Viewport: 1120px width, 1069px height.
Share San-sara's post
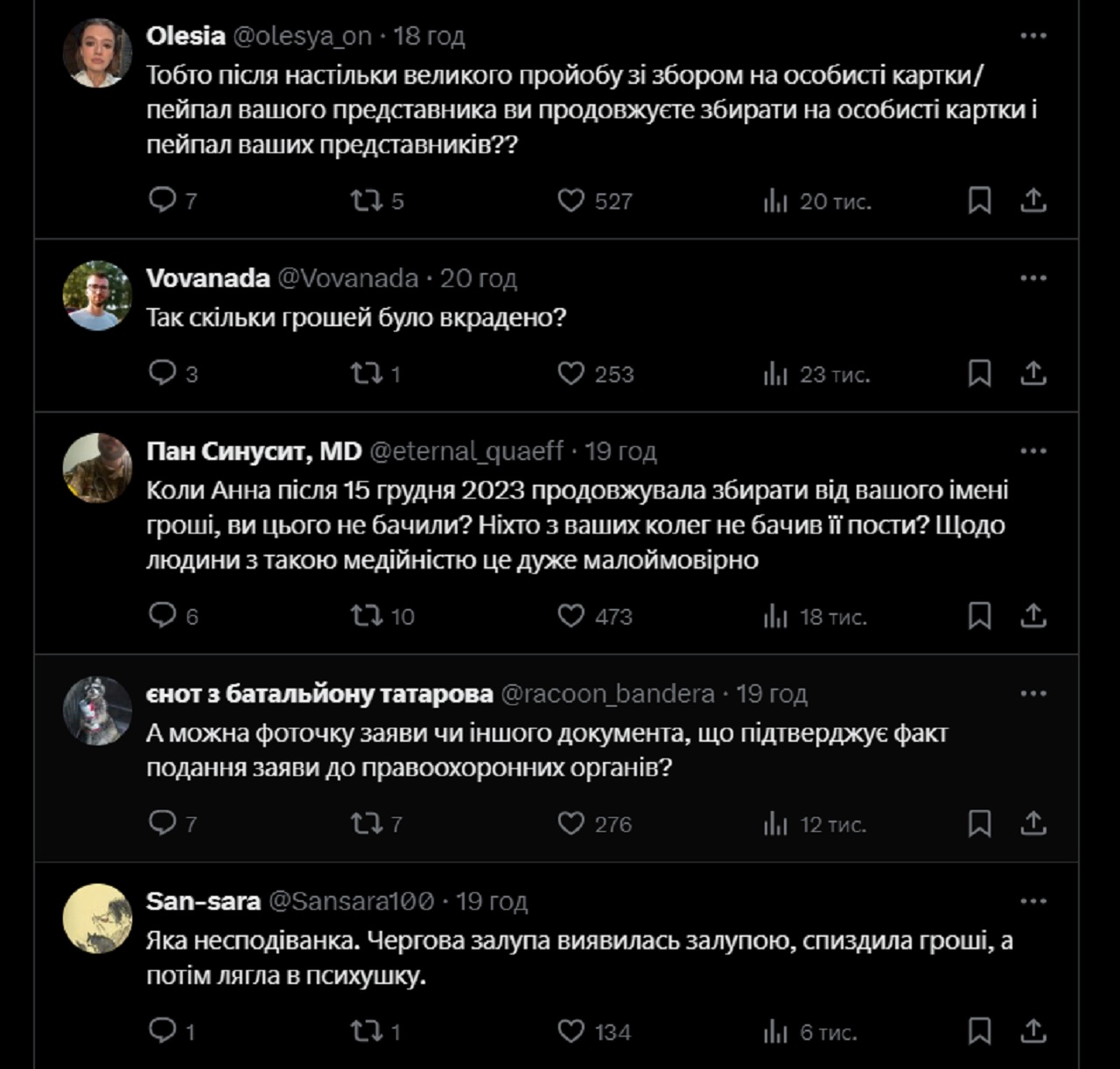click(x=1033, y=1031)
